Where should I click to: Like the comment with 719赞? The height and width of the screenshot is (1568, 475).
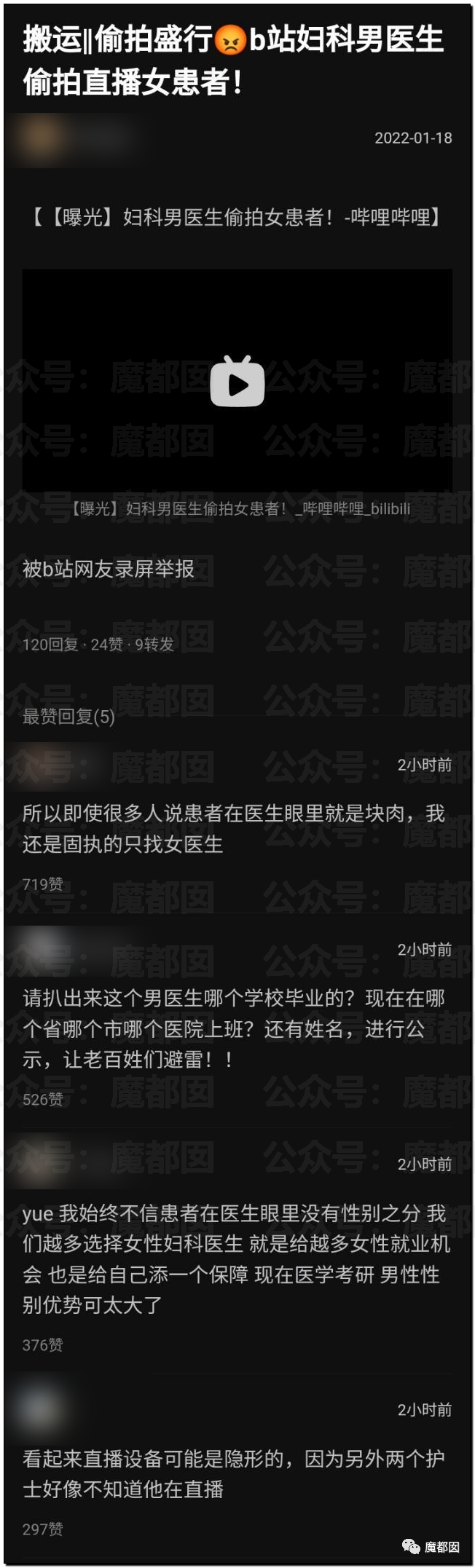[x=42, y=884]
